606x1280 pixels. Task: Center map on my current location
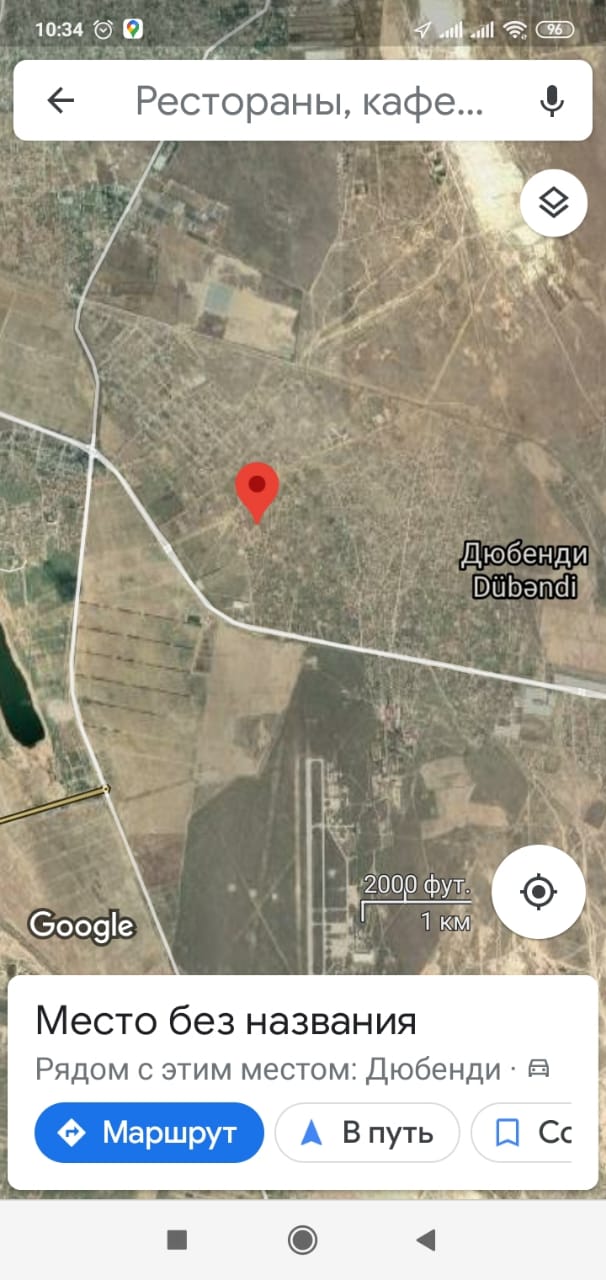tap(539, 891)
